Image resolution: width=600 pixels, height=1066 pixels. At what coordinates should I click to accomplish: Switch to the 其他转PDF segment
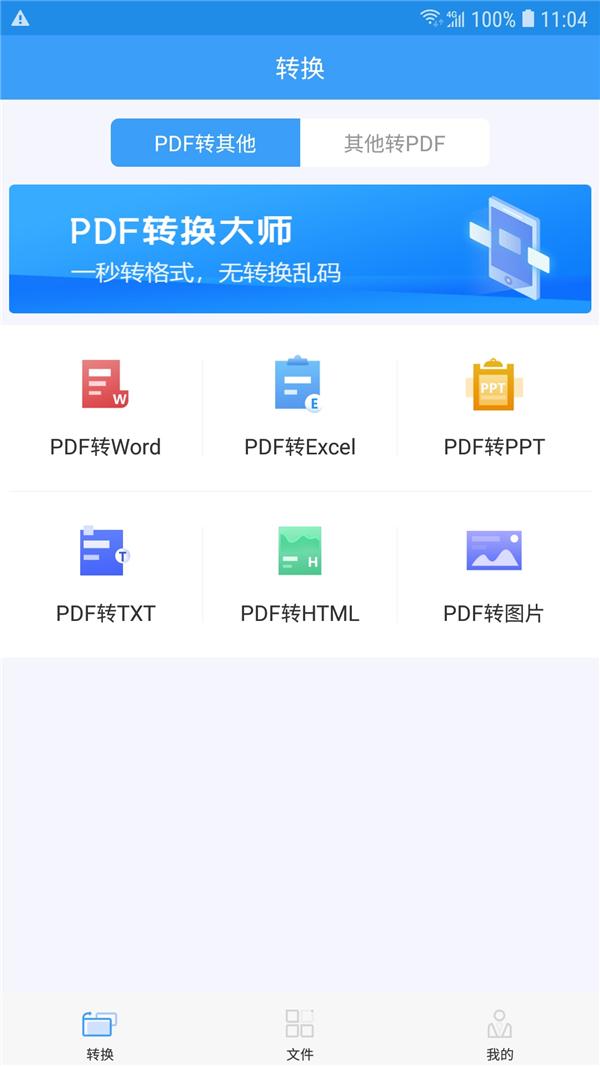coord(394,143)
